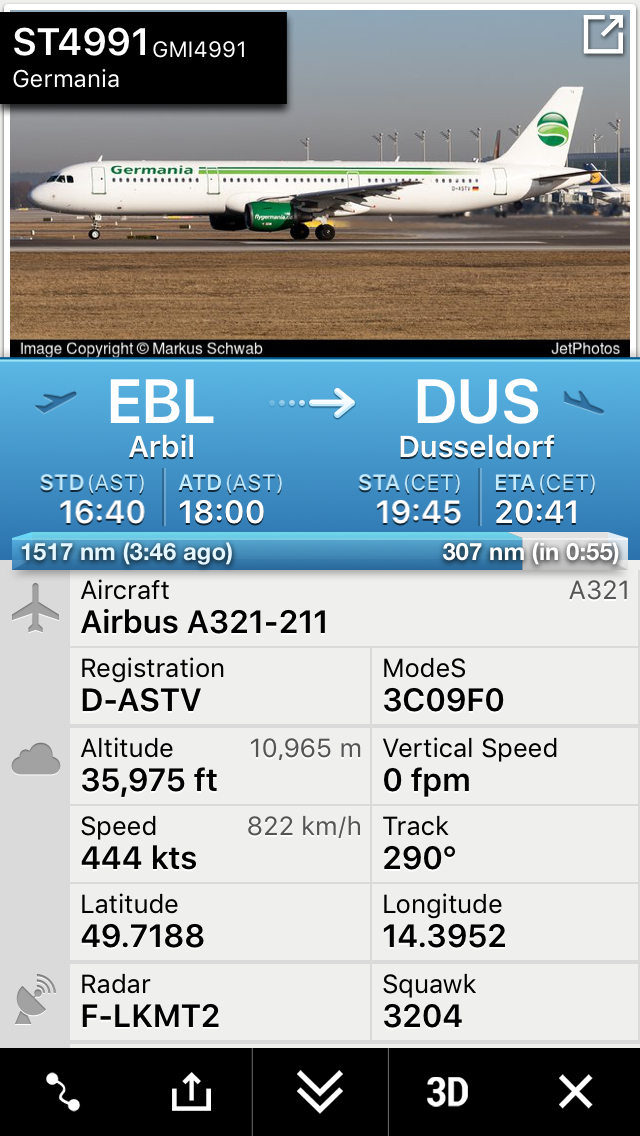Show the flight route on map
Image resolution: width=640 pixels, height=1136 pixels.
pyautogui.click(x=63, y=1091)
